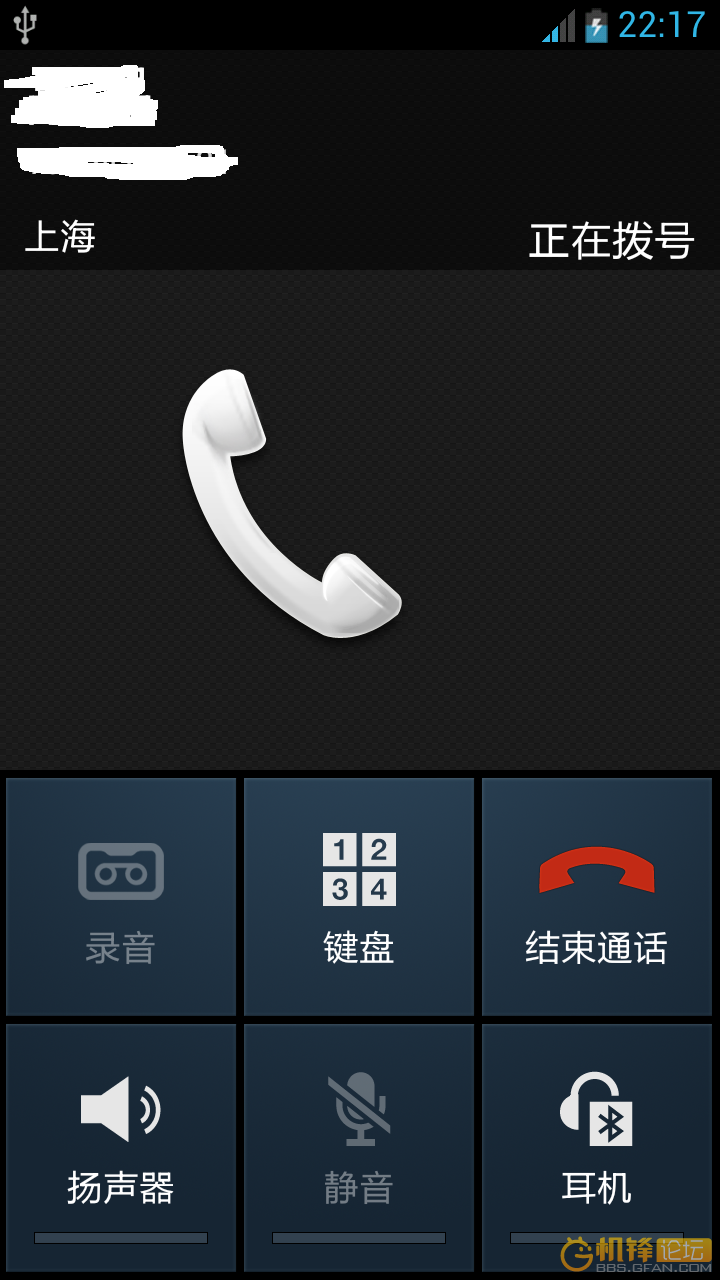This screenshot has height=1280, width=720.
Task: End the call with 结束通话 button
Action: click(597, 897)
